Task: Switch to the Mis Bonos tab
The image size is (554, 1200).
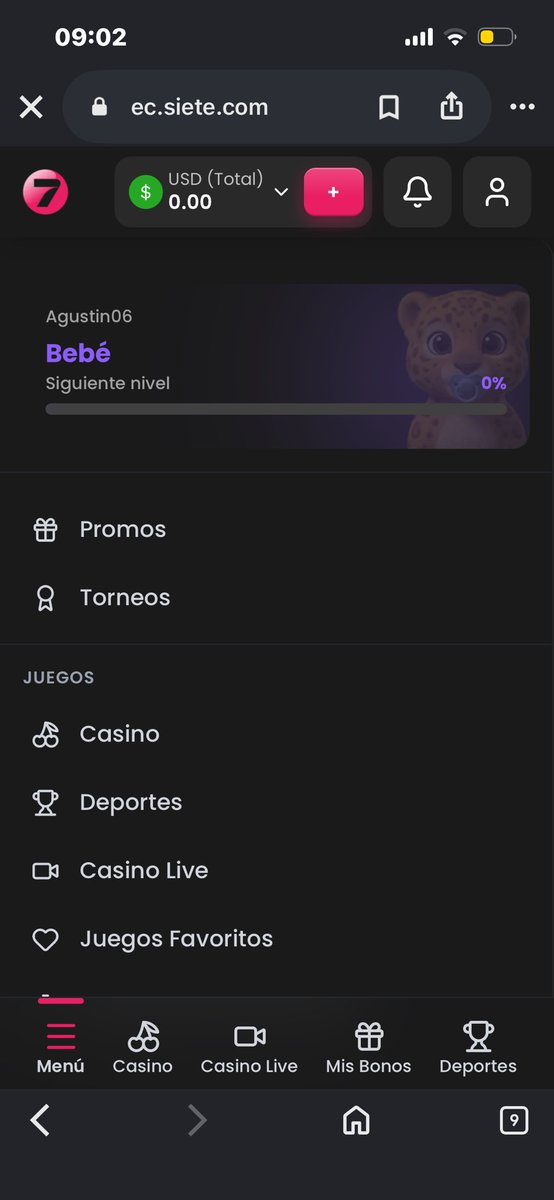Action: click(369, 1048)
